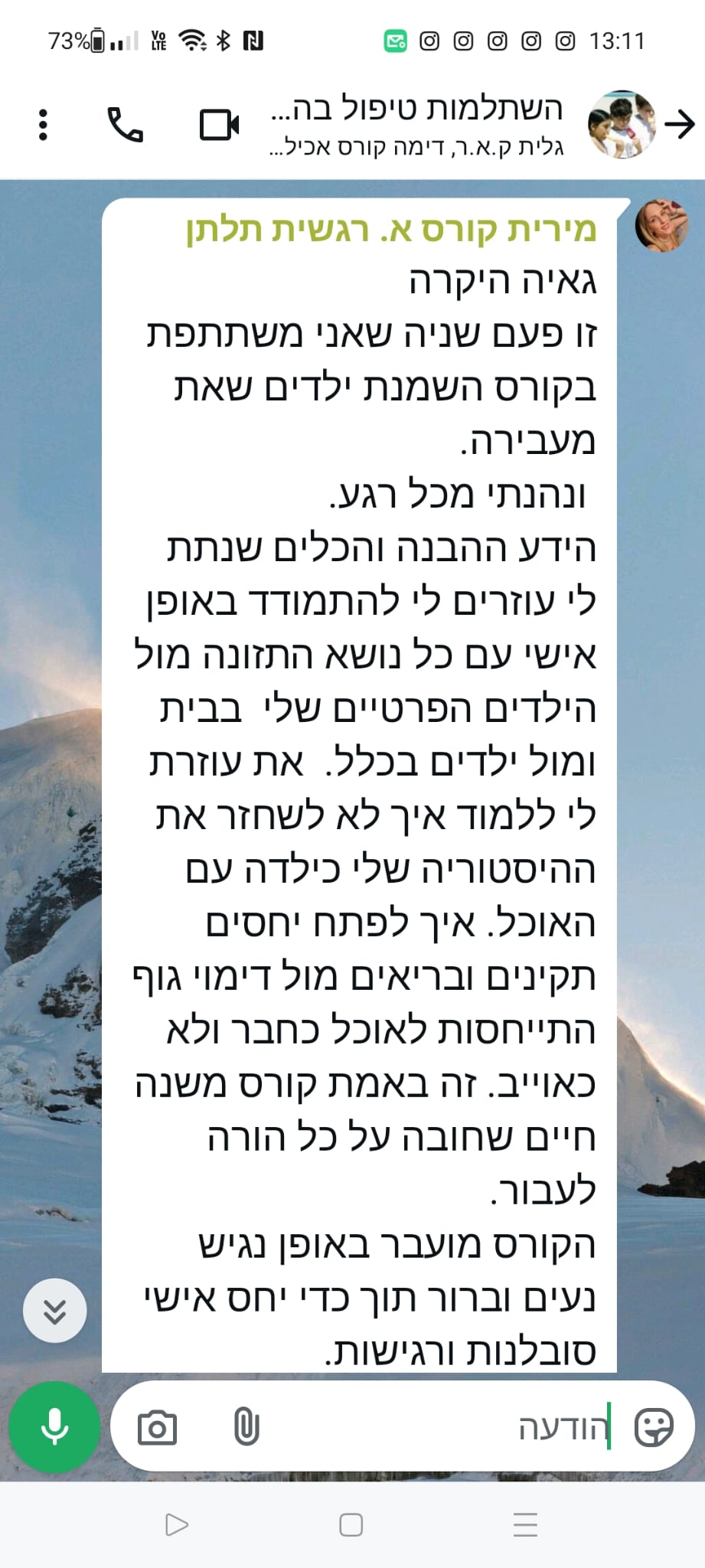The width and height of the screenshot is (705, 1568).
Task: Tap the system home button
Action: click(x=351, y=1524)
